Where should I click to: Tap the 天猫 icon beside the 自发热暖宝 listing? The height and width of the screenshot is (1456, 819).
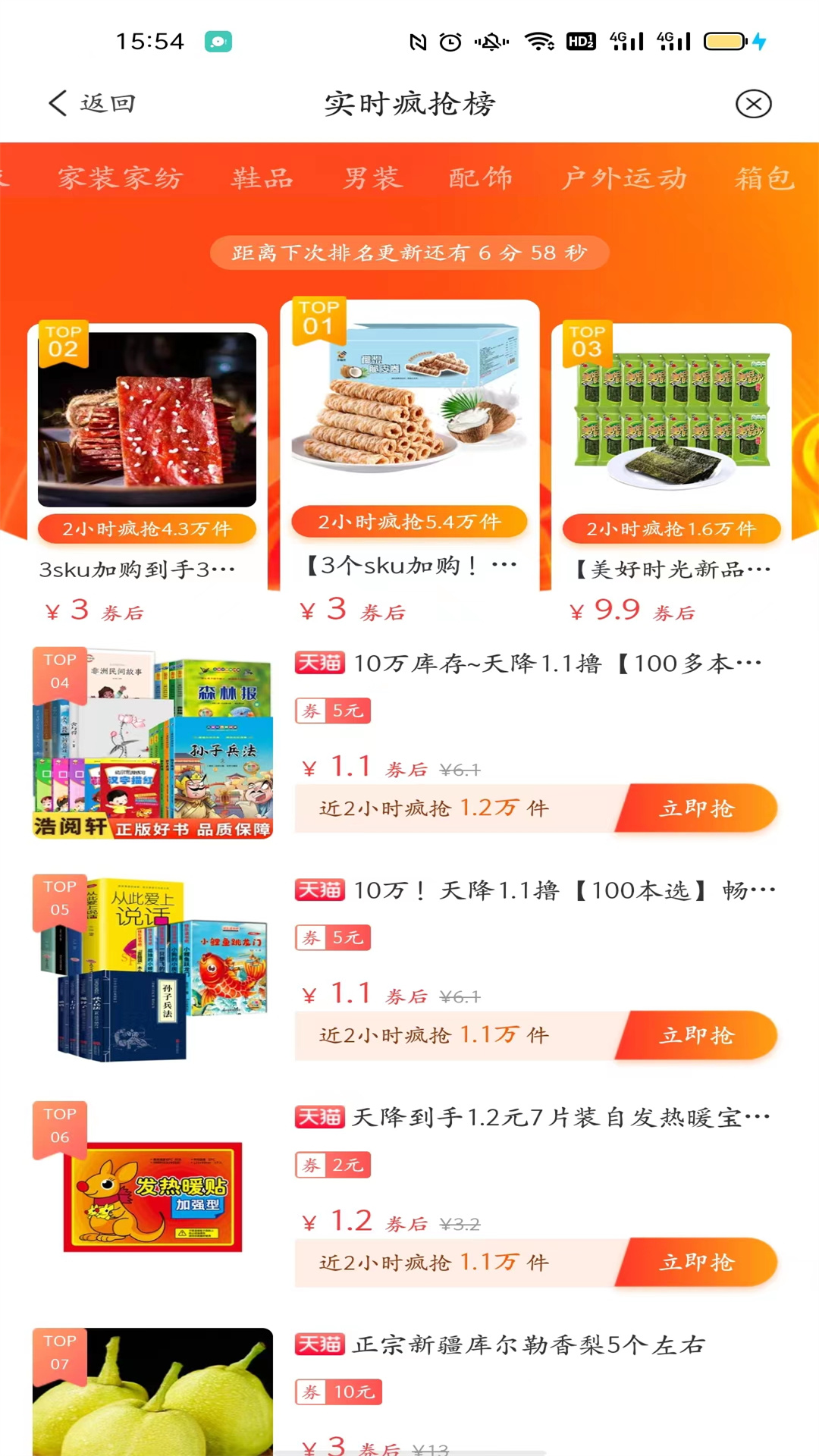(319, 1116)
